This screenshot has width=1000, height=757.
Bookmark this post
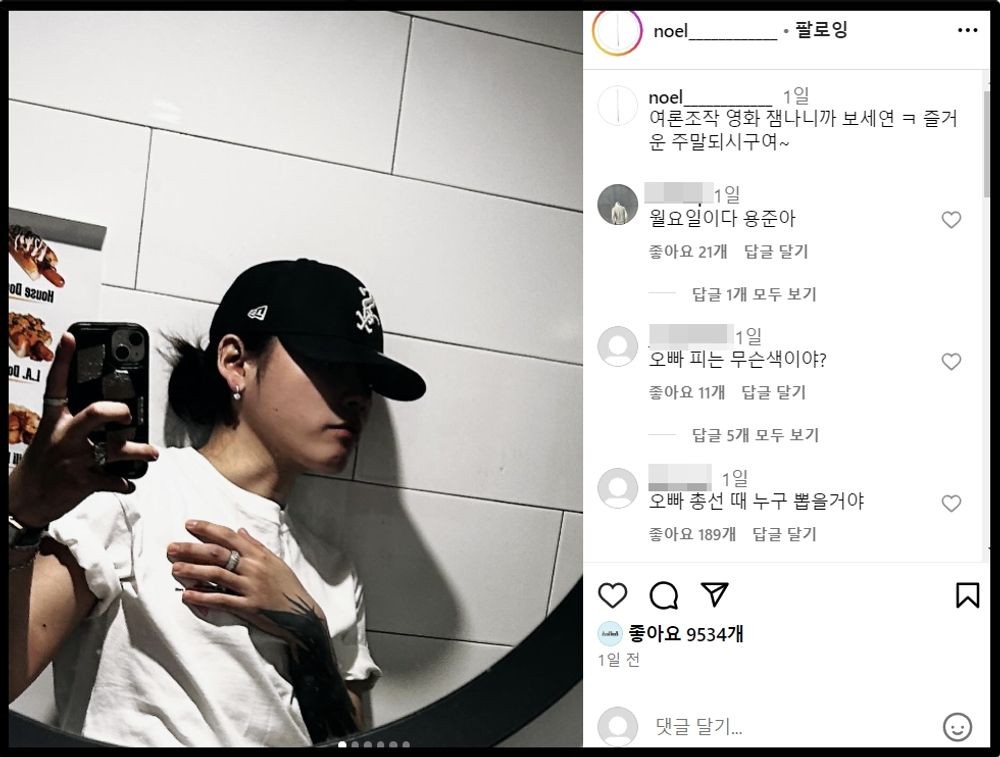tap(967, 595)
